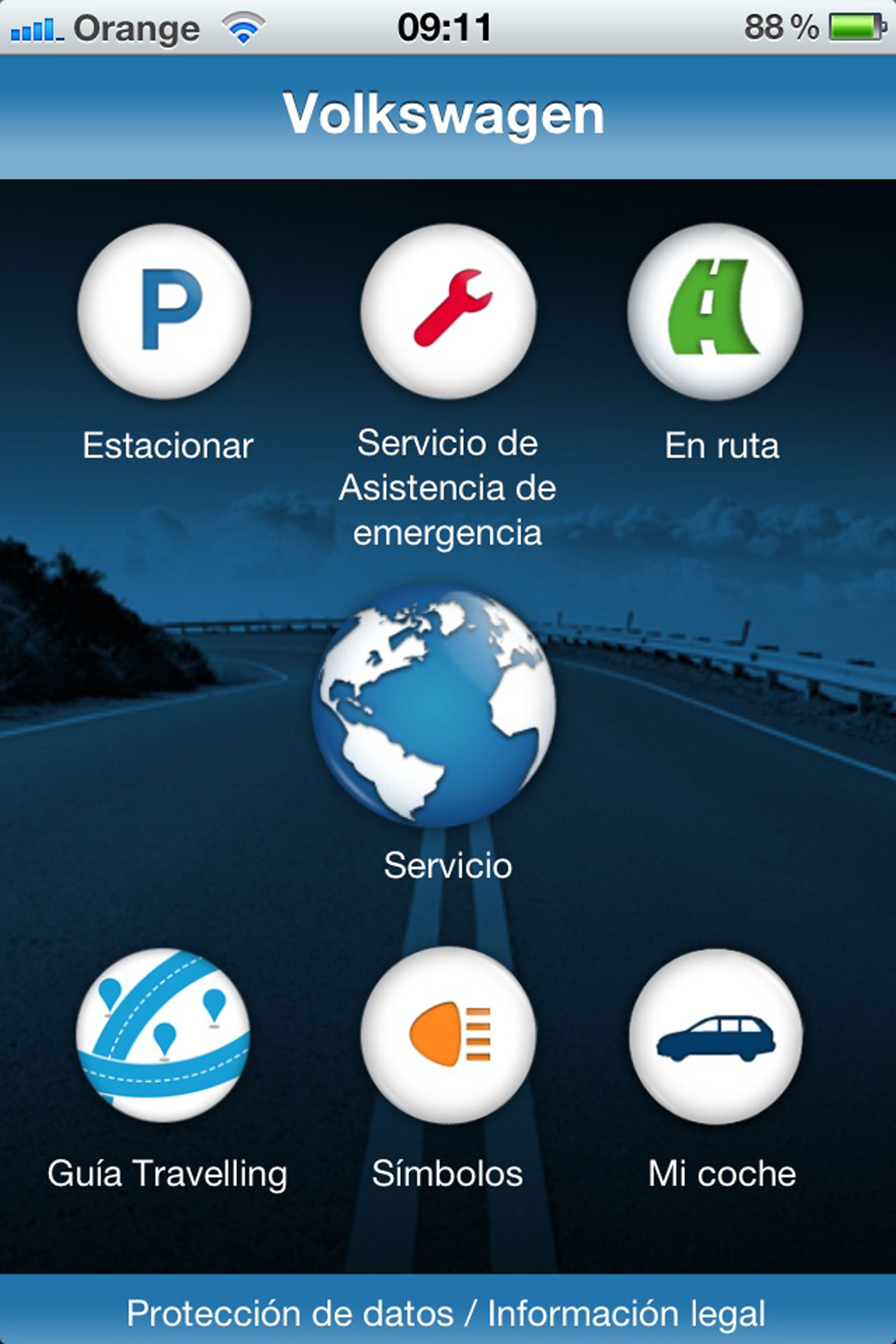Open Servicio de Asistencia de emergencia
This screenshot has height=1344, width=896.
[448, 311]
